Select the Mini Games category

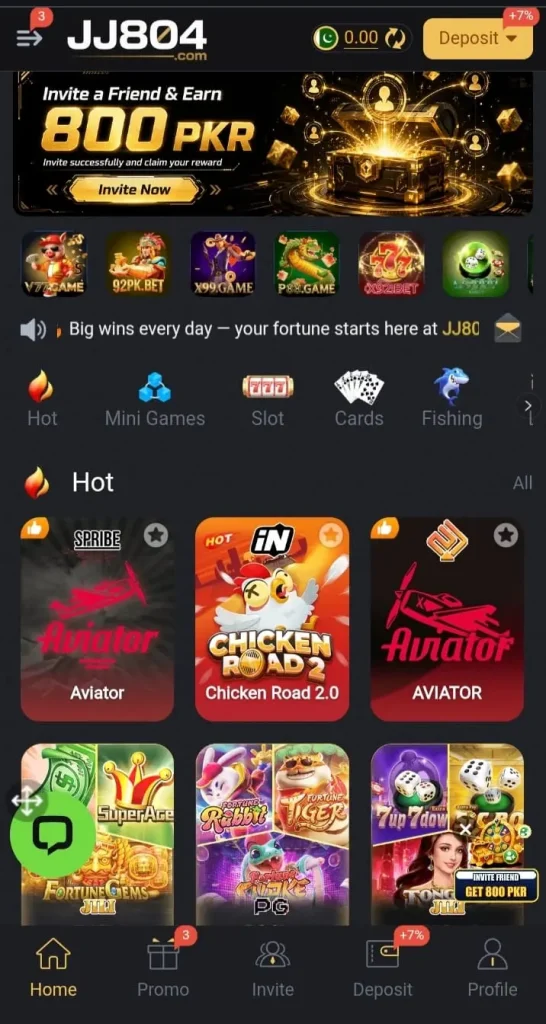tap(155, 400)
